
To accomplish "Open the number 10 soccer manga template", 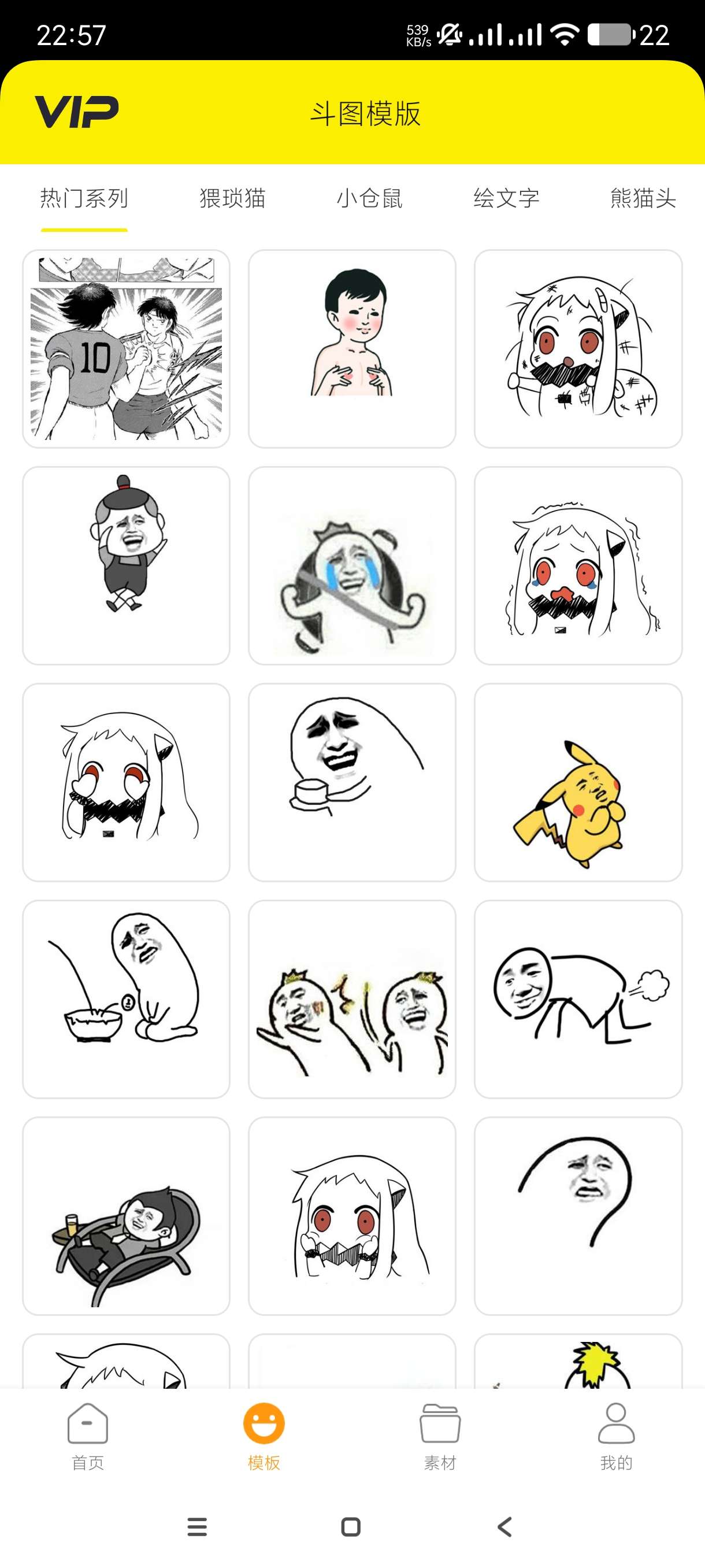I will [x=127, y=349].
